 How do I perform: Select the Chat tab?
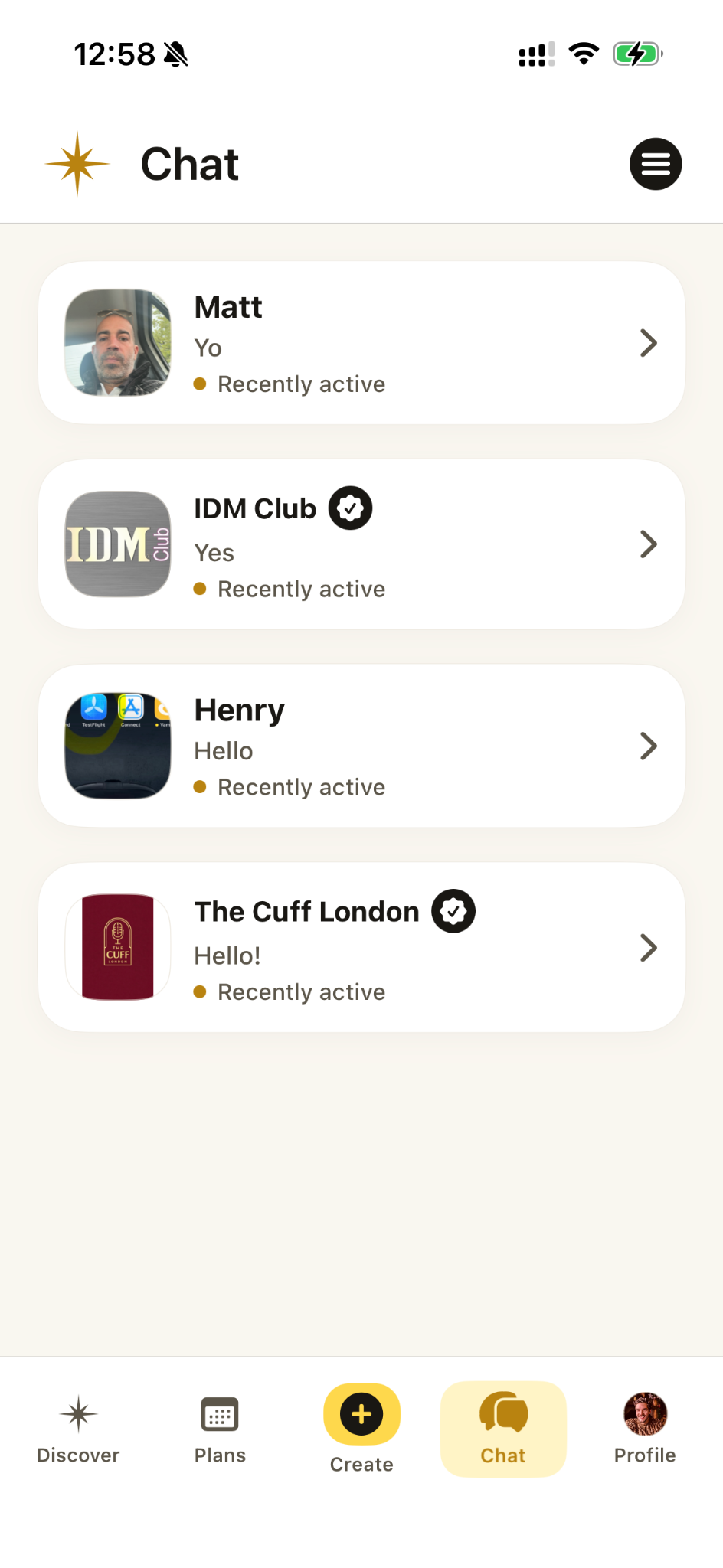click(x=503, y=1429)
